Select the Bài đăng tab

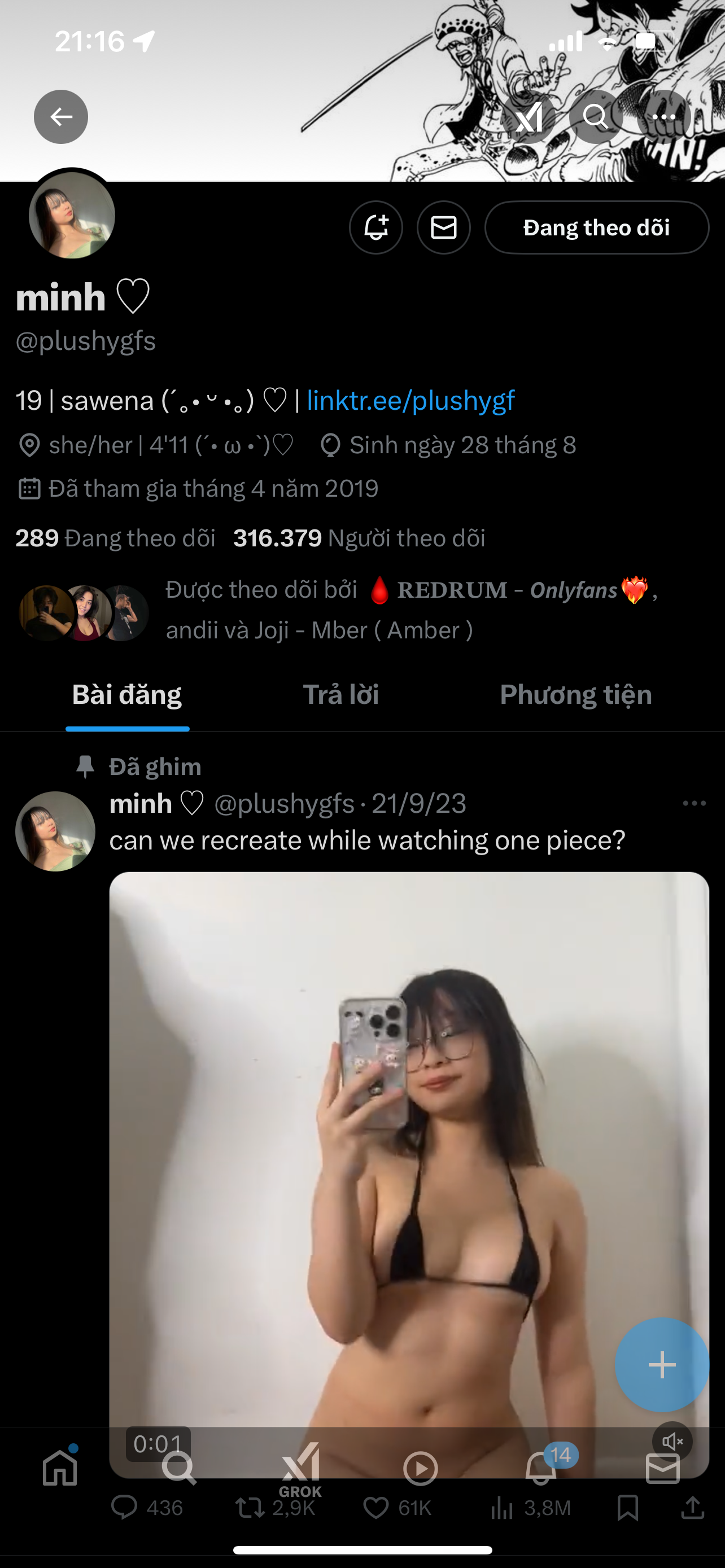tap(127, 694)
